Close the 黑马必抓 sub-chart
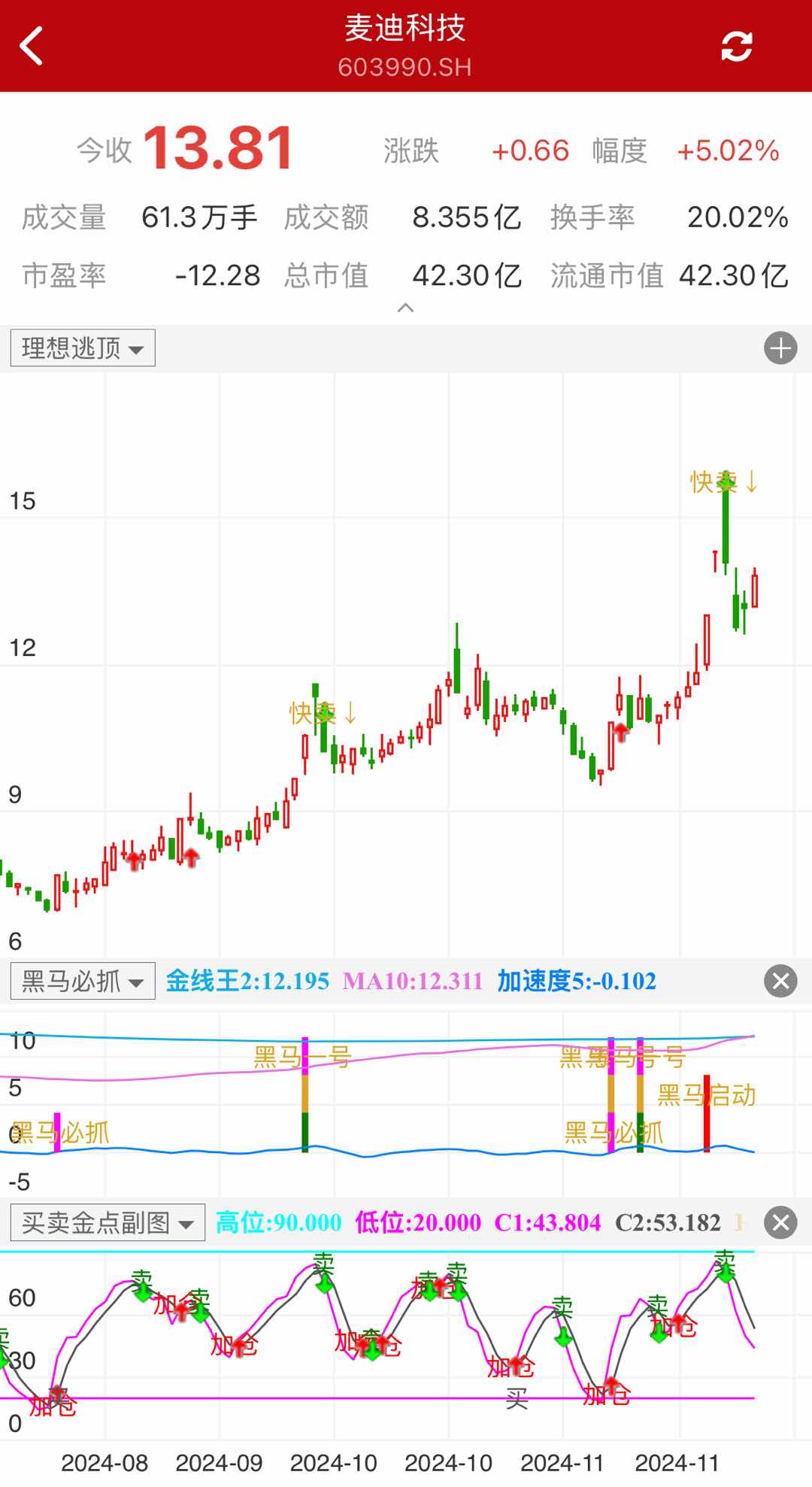This screenshot has height=1487, width=812. (x=780, y=981)
